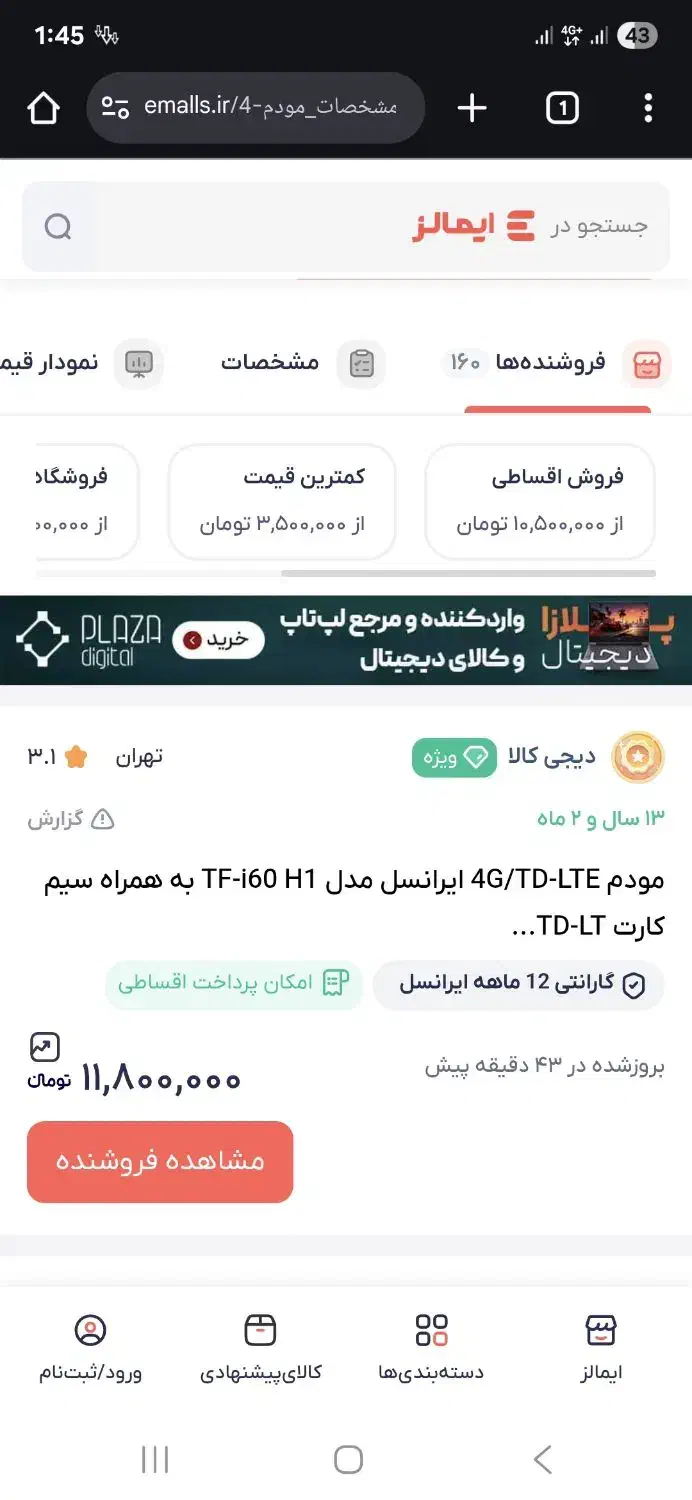
Task: Open the tab switcher
Action: click(x=562, y=108)
